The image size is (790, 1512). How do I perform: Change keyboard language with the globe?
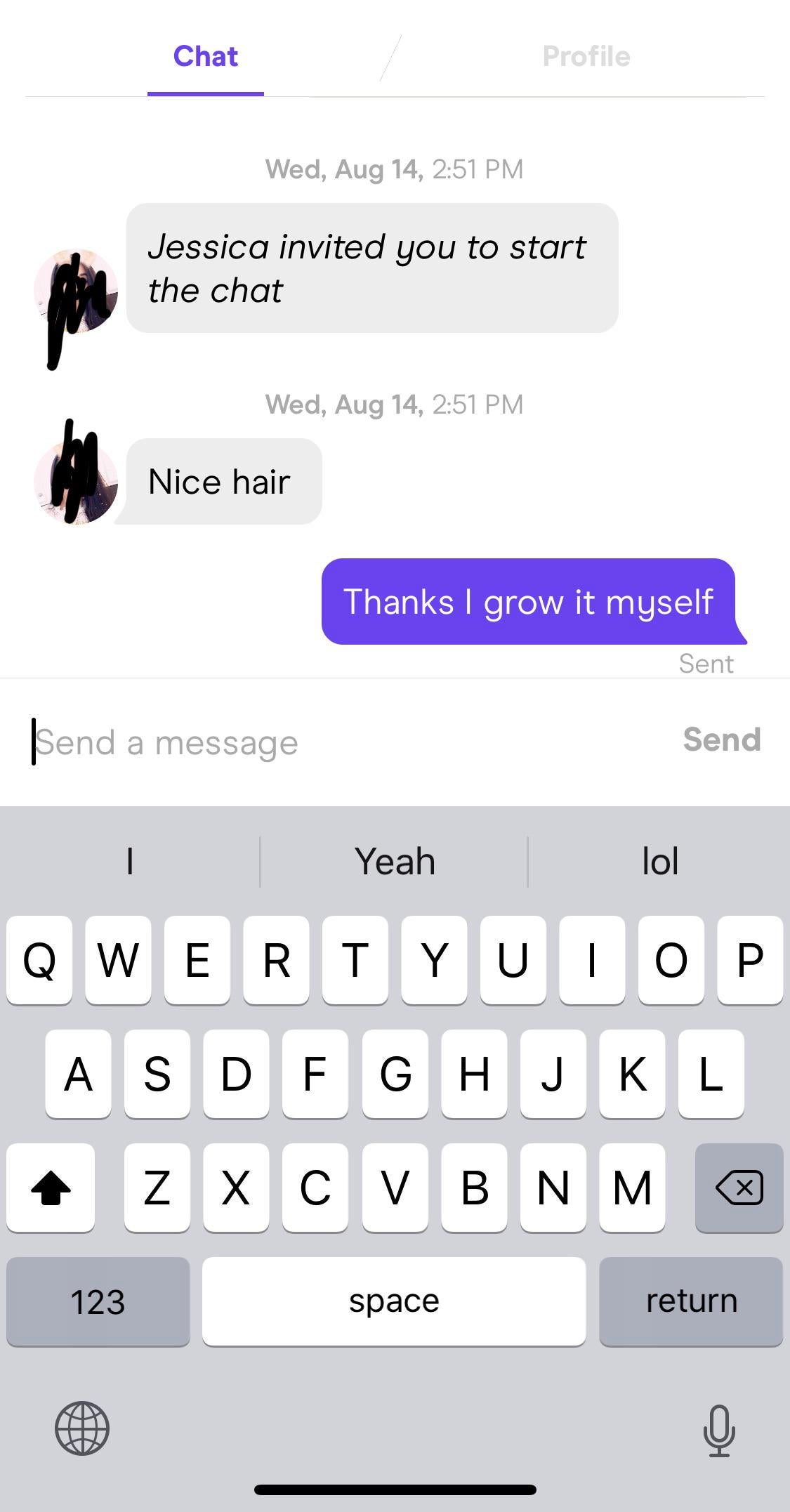pos(82,1428)
